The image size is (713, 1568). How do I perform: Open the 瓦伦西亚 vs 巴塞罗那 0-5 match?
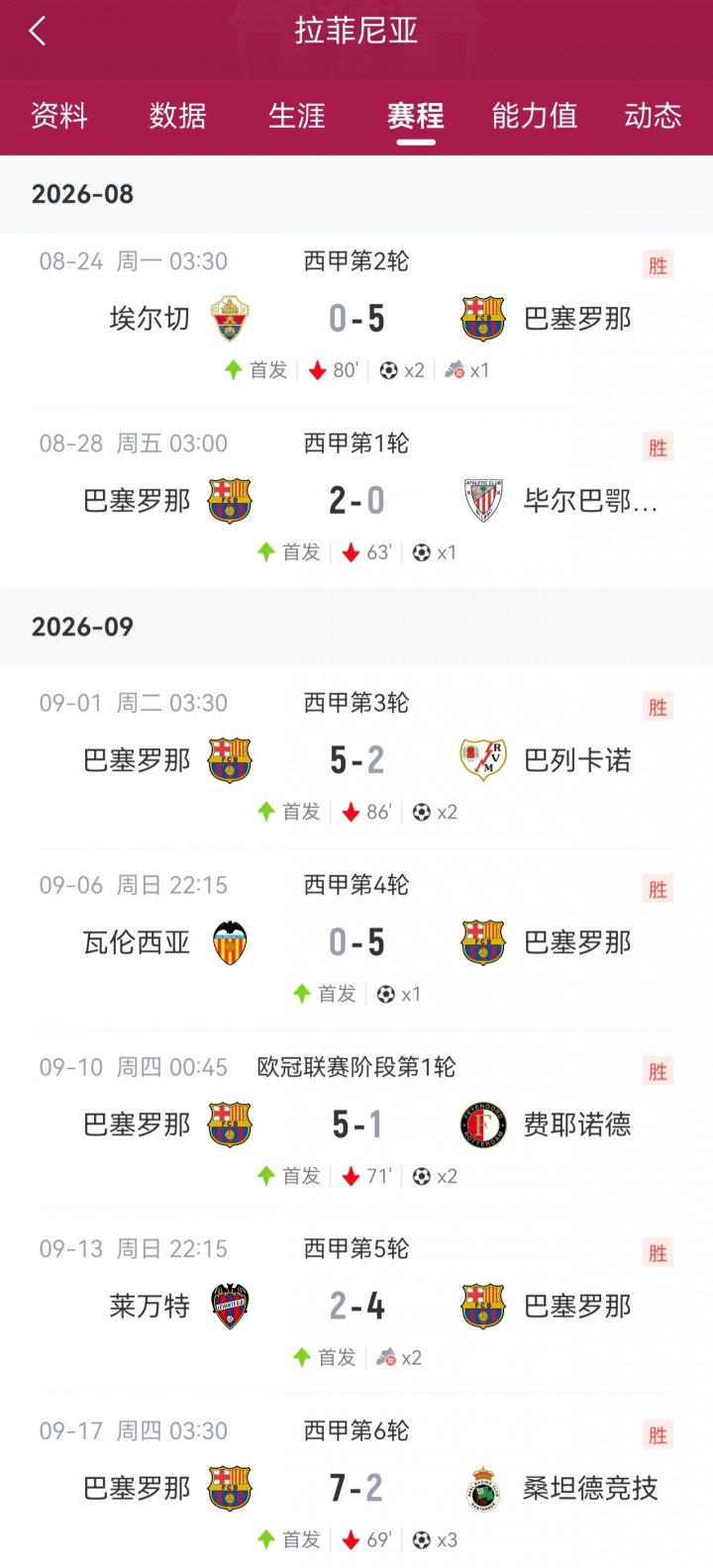(356, 940)
